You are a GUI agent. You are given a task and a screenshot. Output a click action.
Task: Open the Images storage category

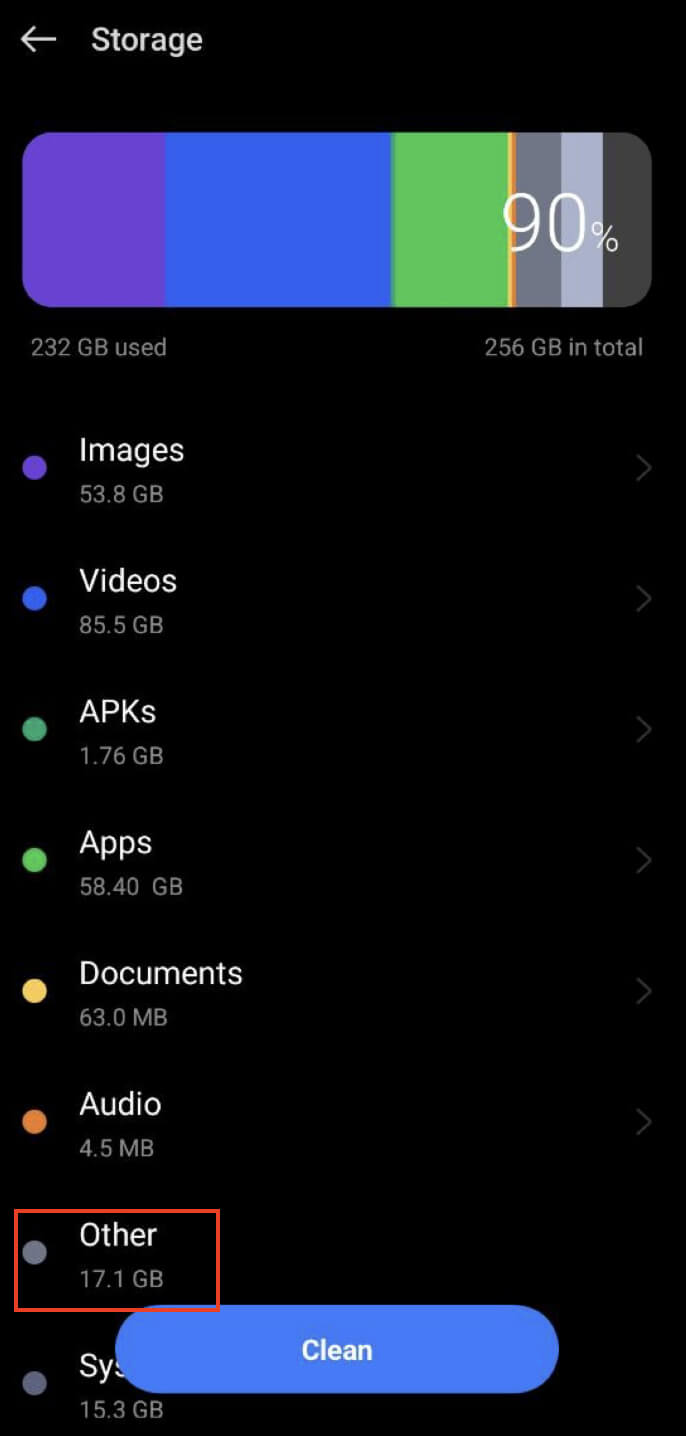[x=340, y=468]
